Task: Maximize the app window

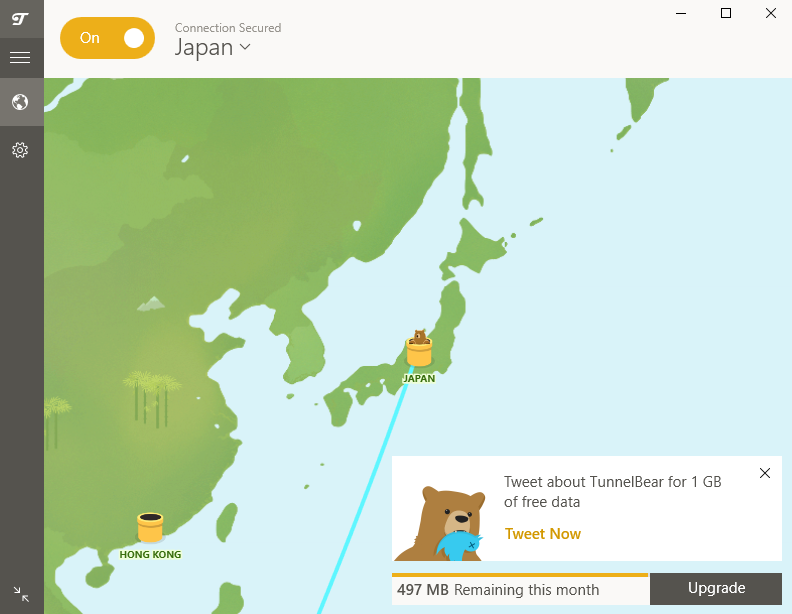Action: point(726,13)
